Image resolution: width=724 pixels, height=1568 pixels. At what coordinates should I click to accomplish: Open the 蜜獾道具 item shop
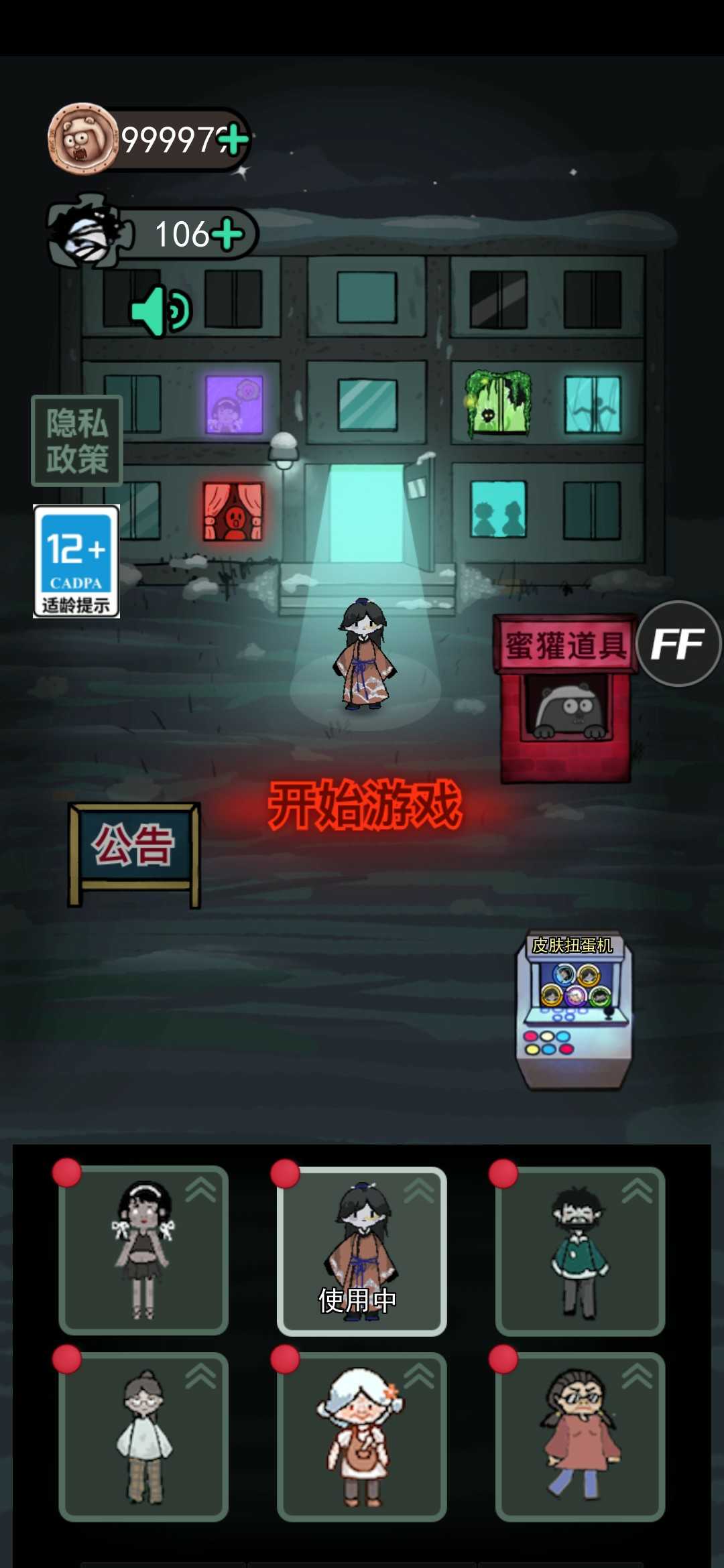pos(565,697)
